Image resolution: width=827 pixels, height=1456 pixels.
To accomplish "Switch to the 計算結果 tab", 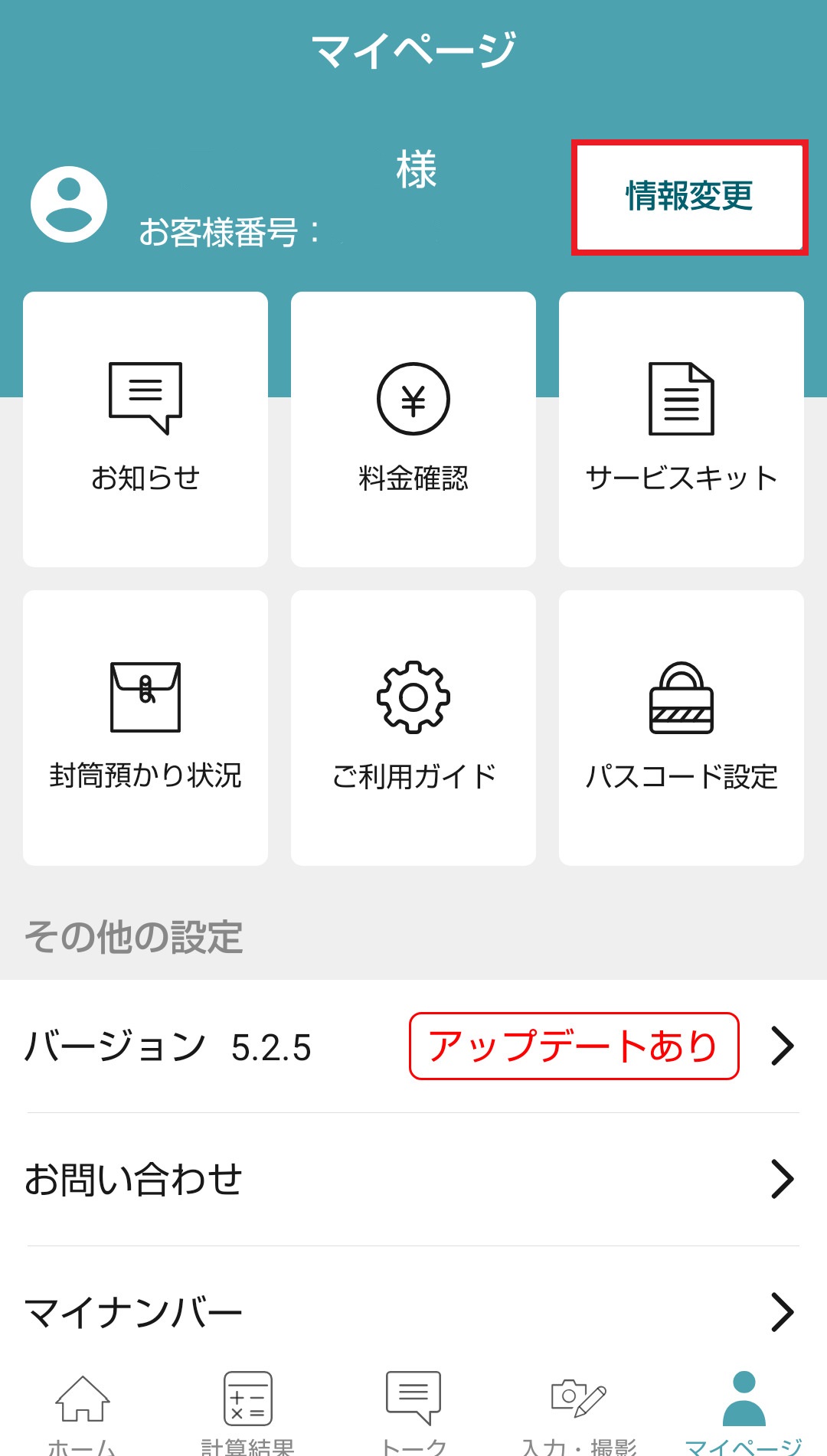I will coord(247,1412).
